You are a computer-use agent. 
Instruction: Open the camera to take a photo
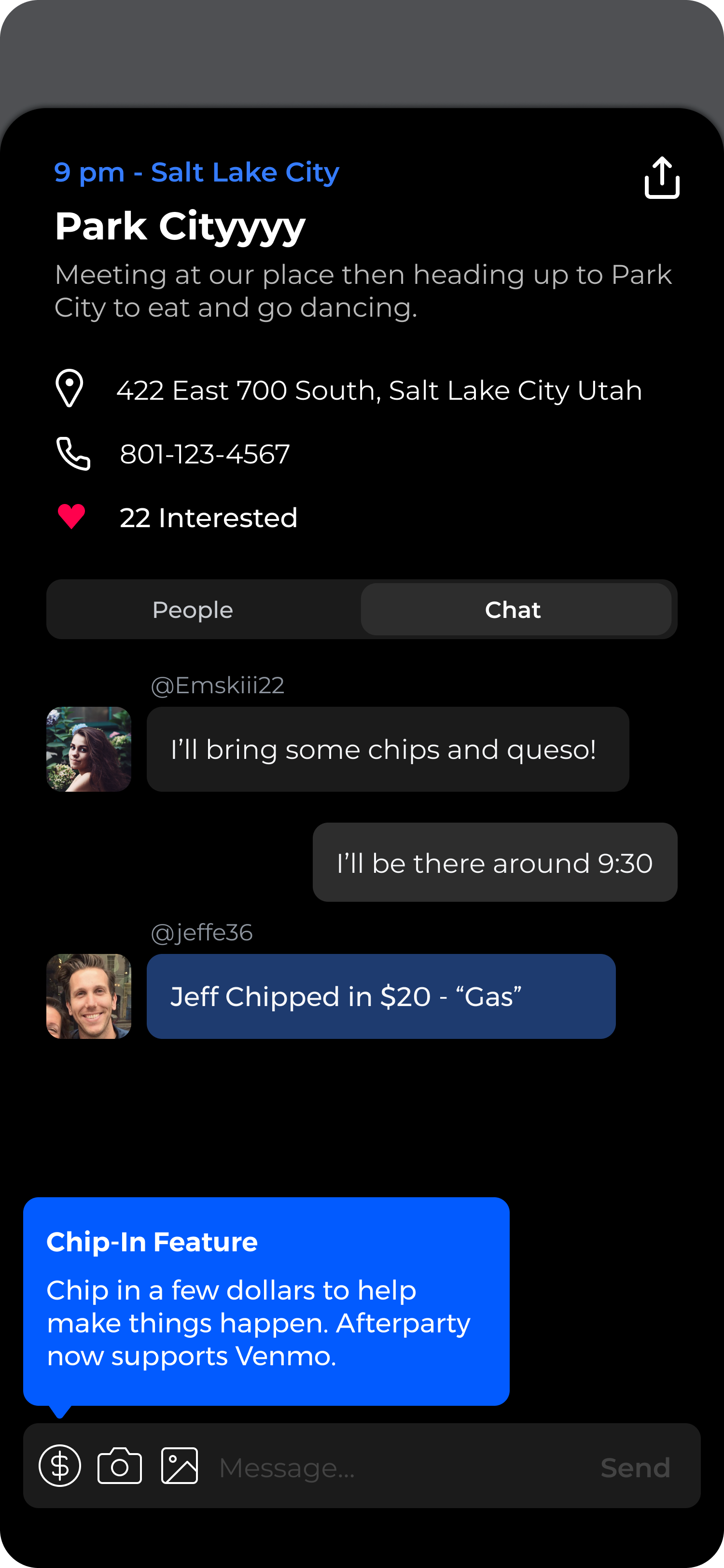pyautogui.click(x=120, y=1466)
